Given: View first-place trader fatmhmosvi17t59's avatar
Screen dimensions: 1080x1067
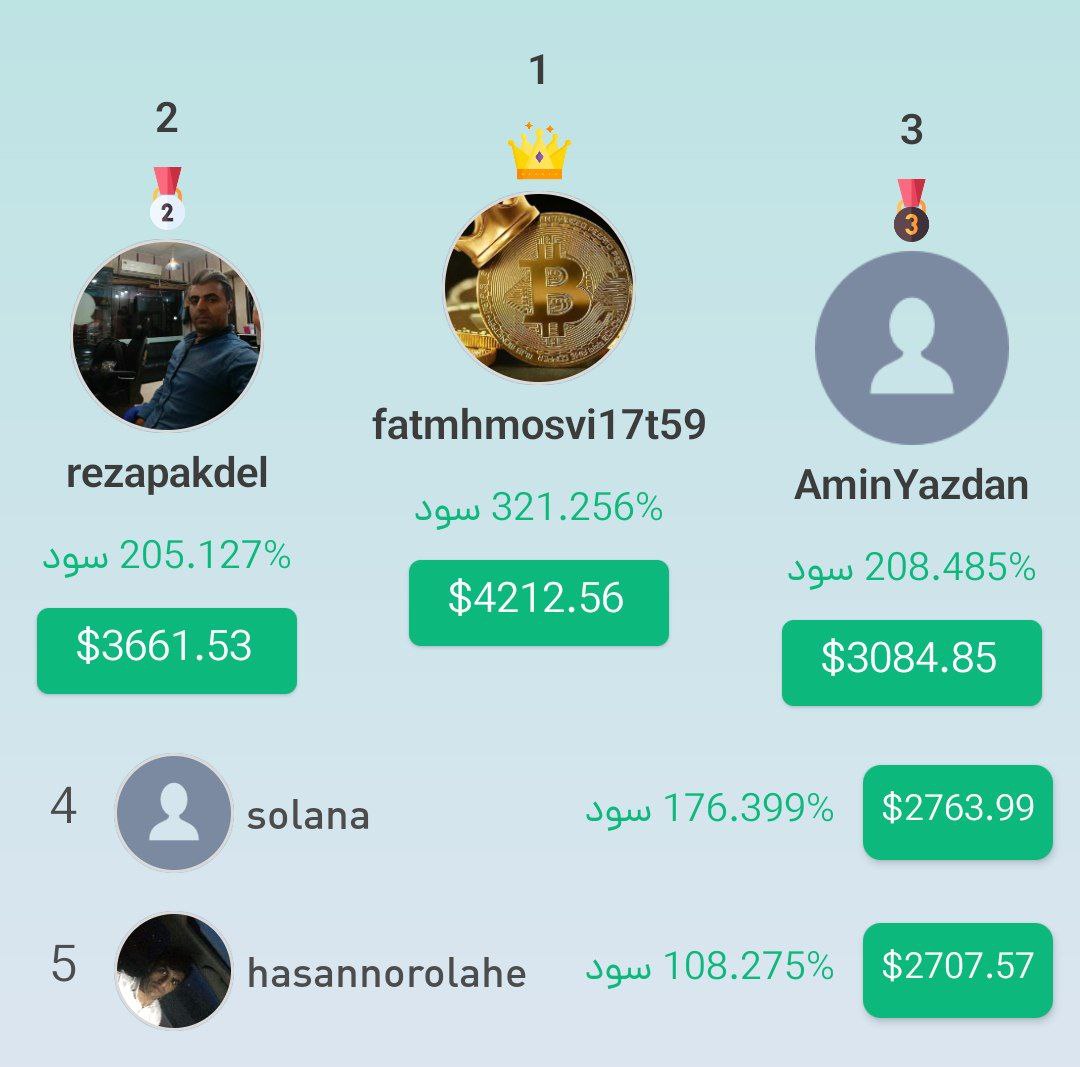Looking at the screenshot, I should [539, 288].
